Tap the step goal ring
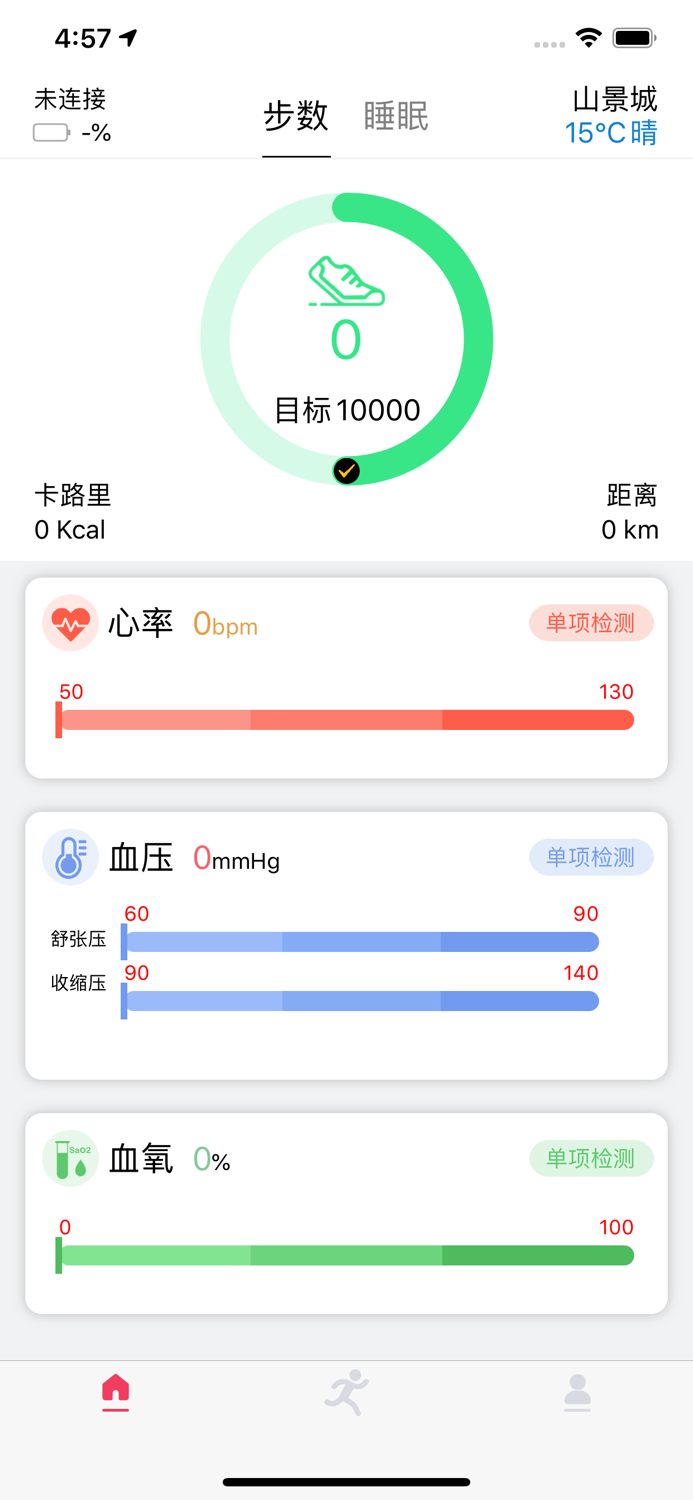 (x=346, y=339)
